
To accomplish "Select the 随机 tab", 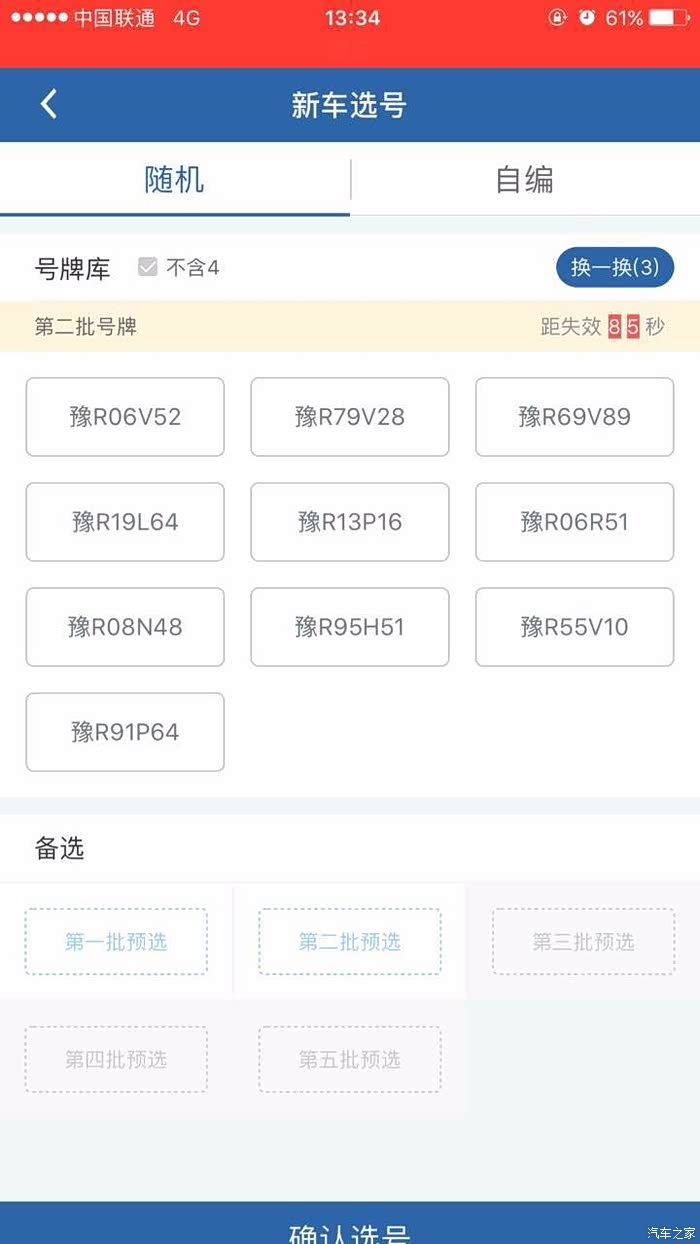I will [175, 180].
